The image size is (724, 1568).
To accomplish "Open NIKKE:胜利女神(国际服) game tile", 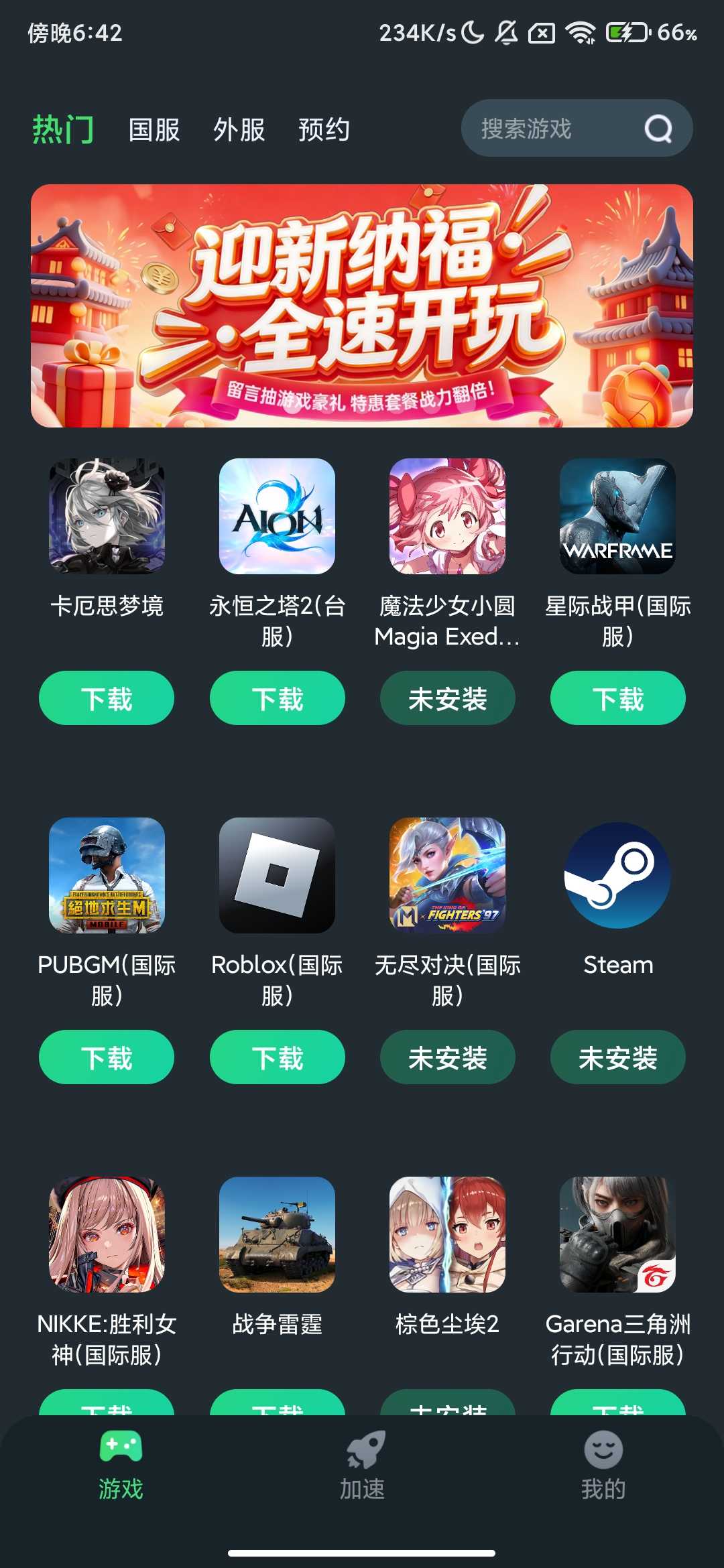I will [107, 1234].
